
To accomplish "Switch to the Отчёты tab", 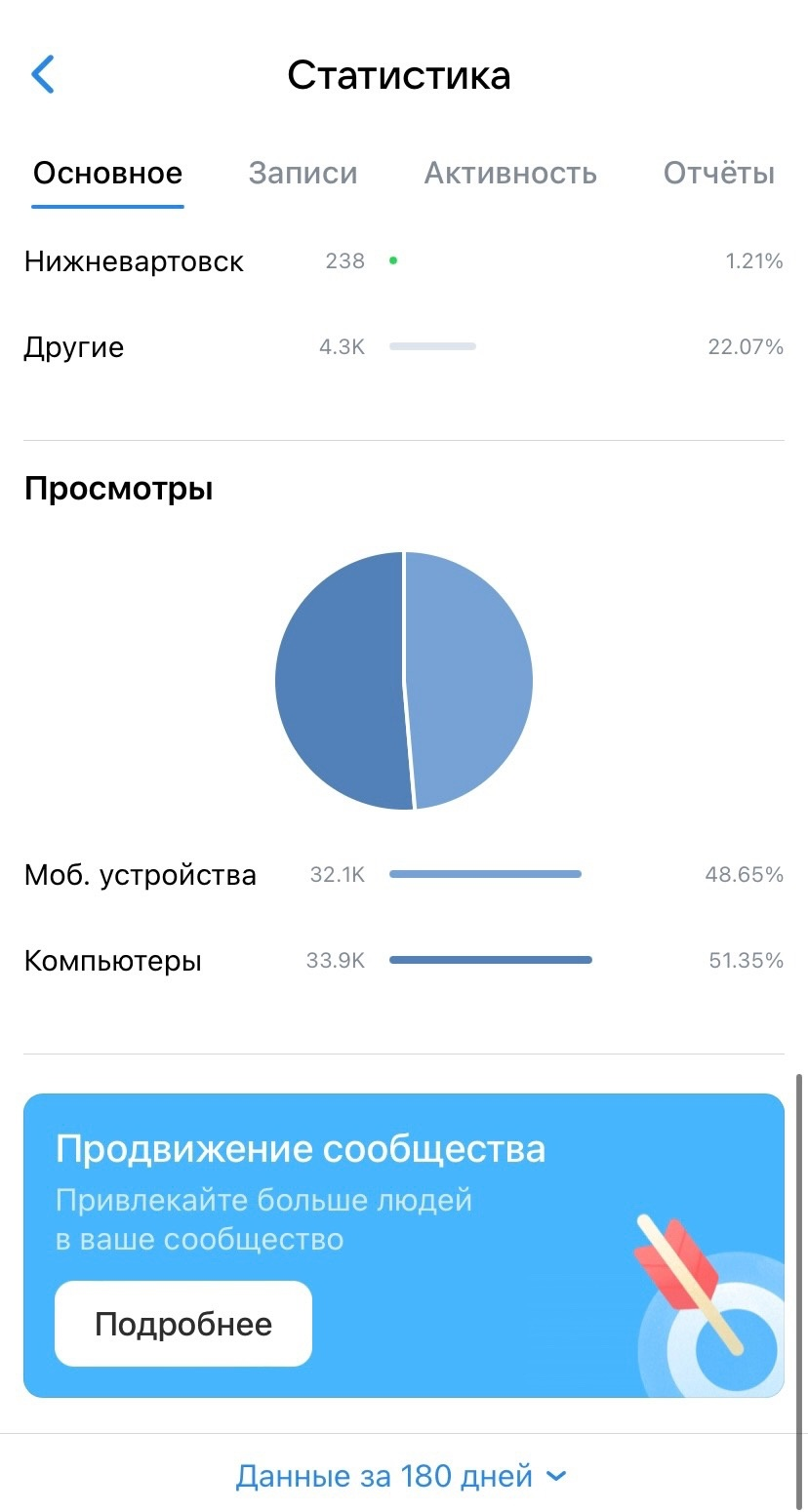I will [719, 174].
